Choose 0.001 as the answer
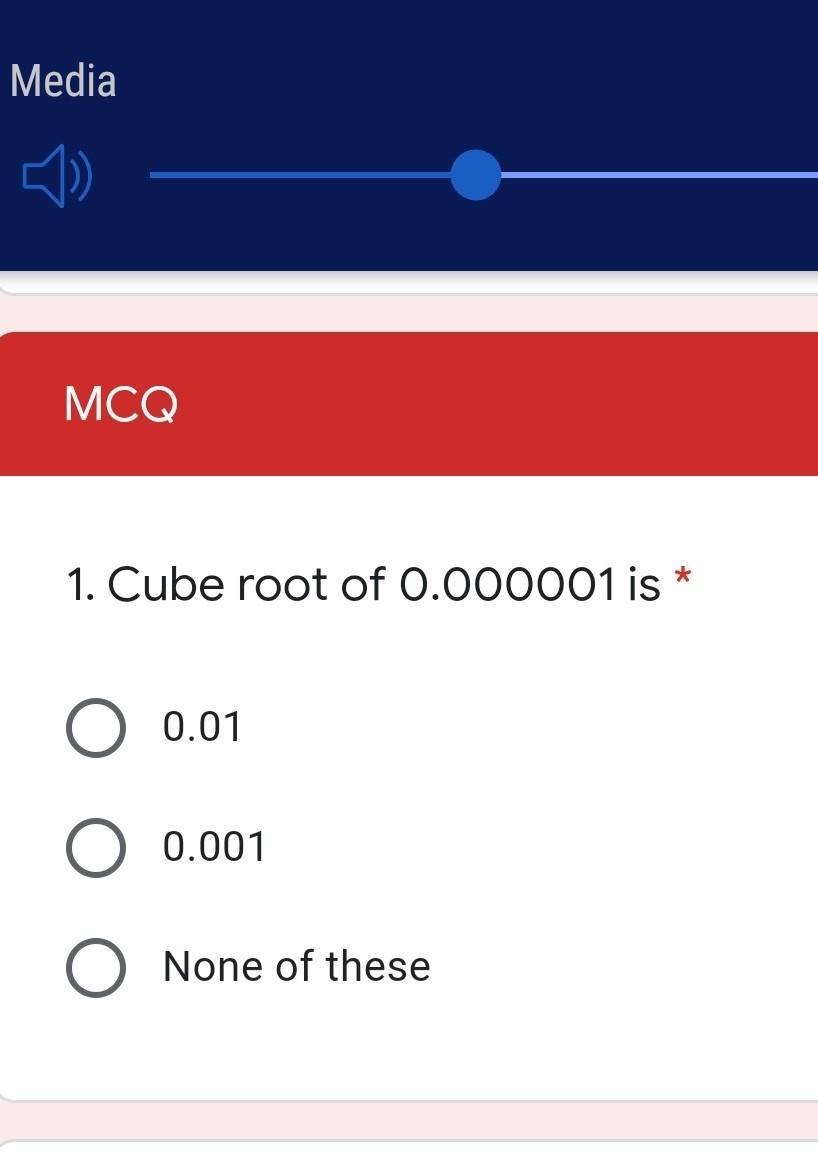The width and height of the screenshot is (818, 1157). point(96,847)
